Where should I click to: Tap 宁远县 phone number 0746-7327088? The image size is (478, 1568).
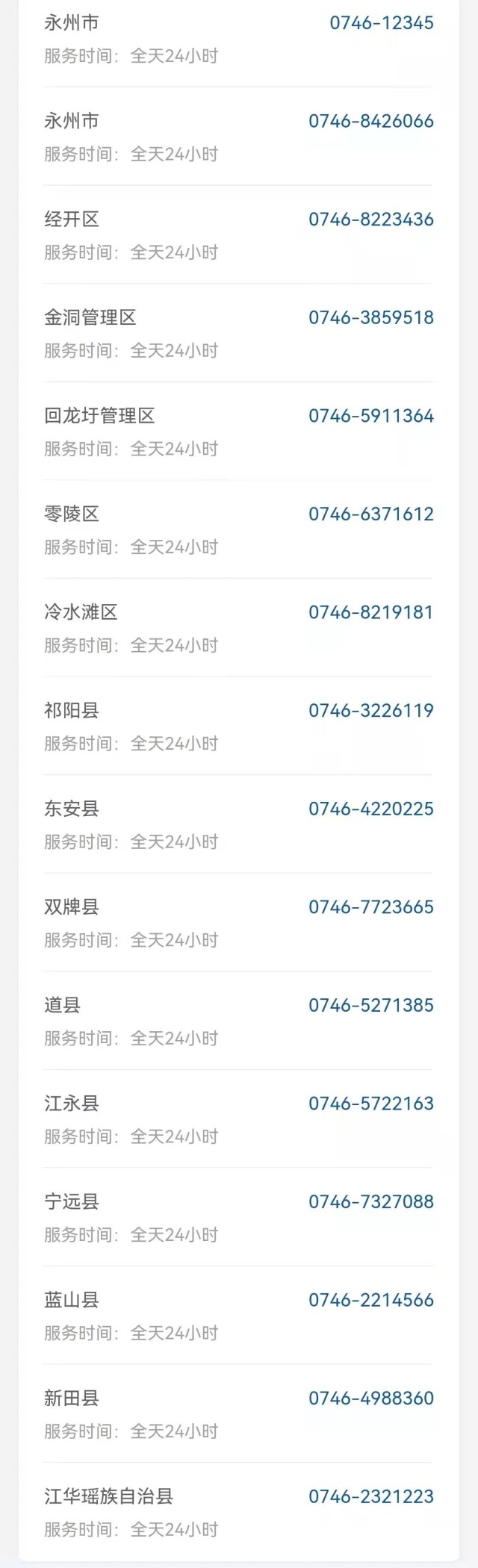point(371,1202)
